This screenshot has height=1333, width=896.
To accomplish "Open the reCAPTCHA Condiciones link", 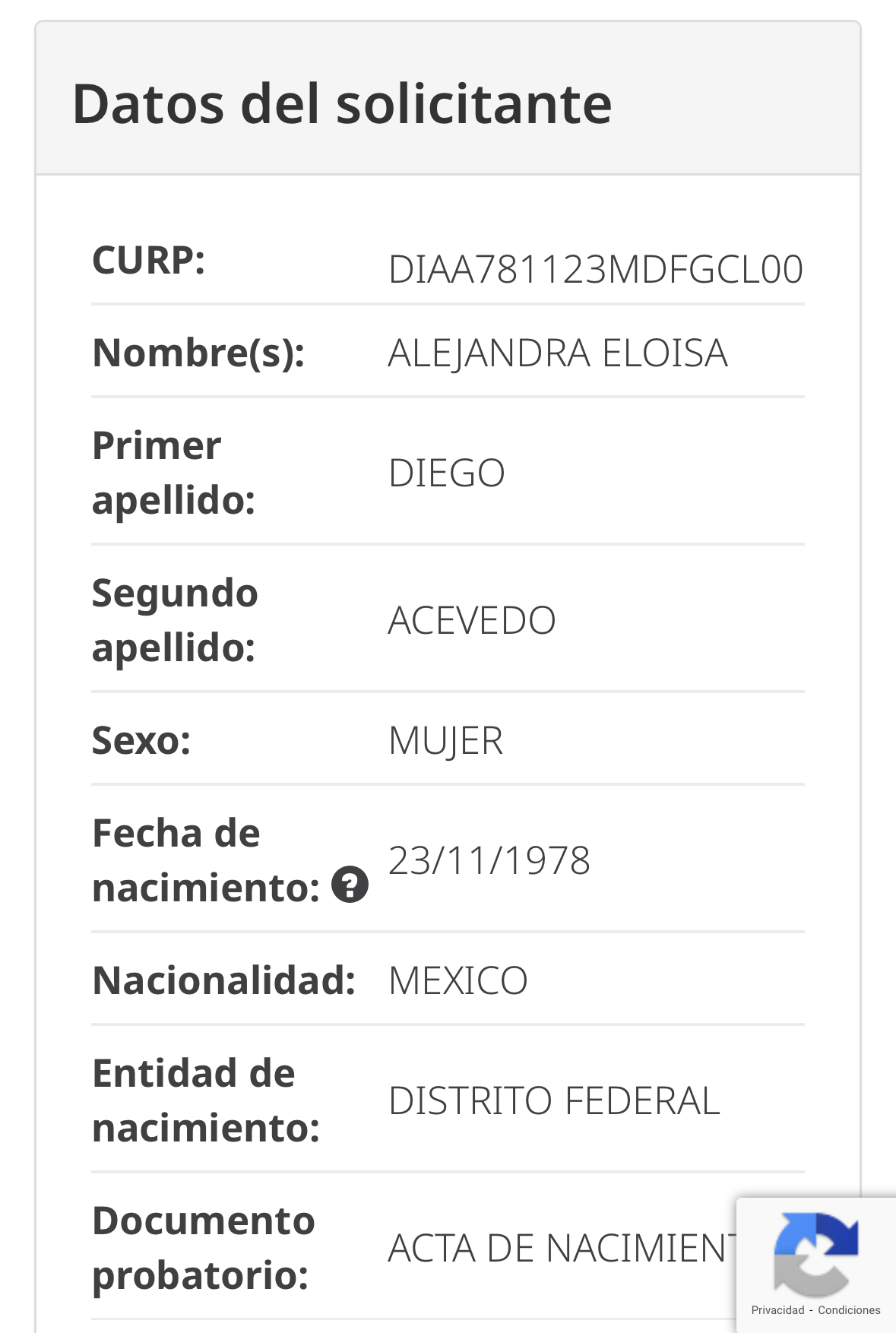I will coord(849,1310).
